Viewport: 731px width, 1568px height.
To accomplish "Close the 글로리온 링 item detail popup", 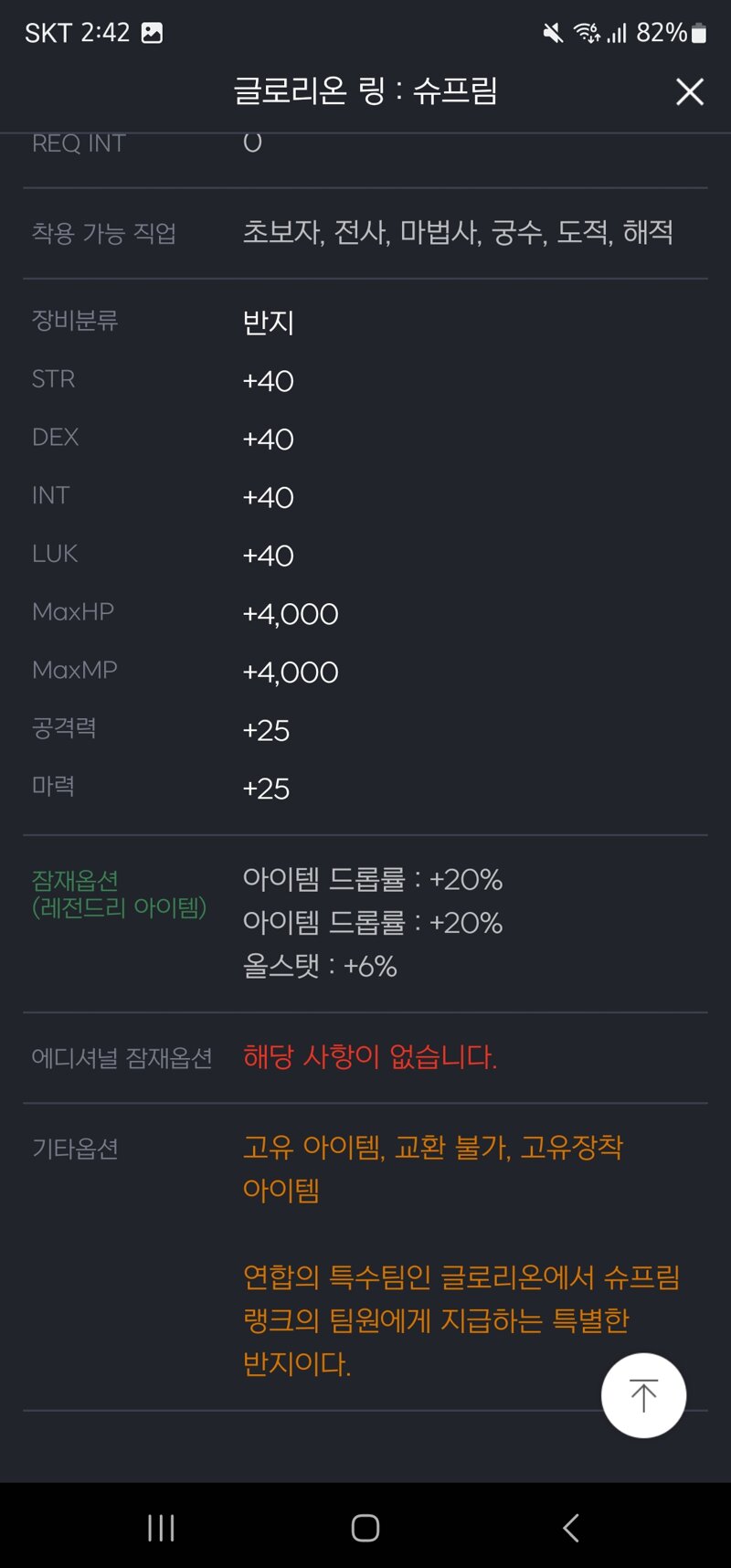I will click(689, 91).
